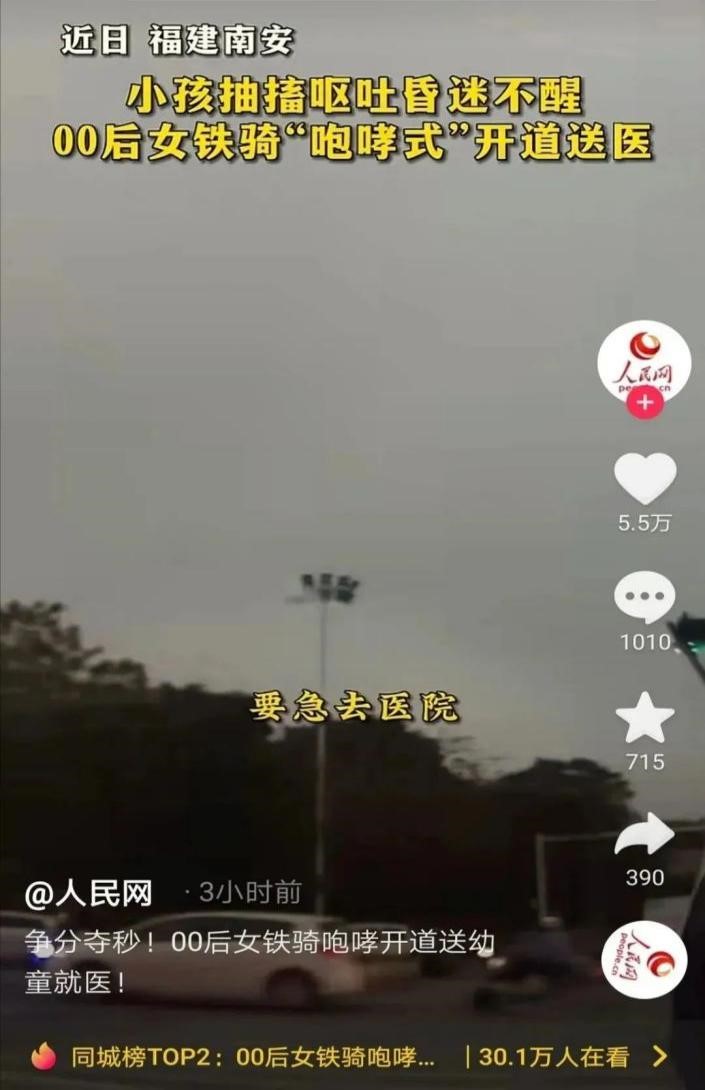Viewport: 705px width, 1090px height.
Task: Open the spinning music disc
Action: click(x=644, y=960)
